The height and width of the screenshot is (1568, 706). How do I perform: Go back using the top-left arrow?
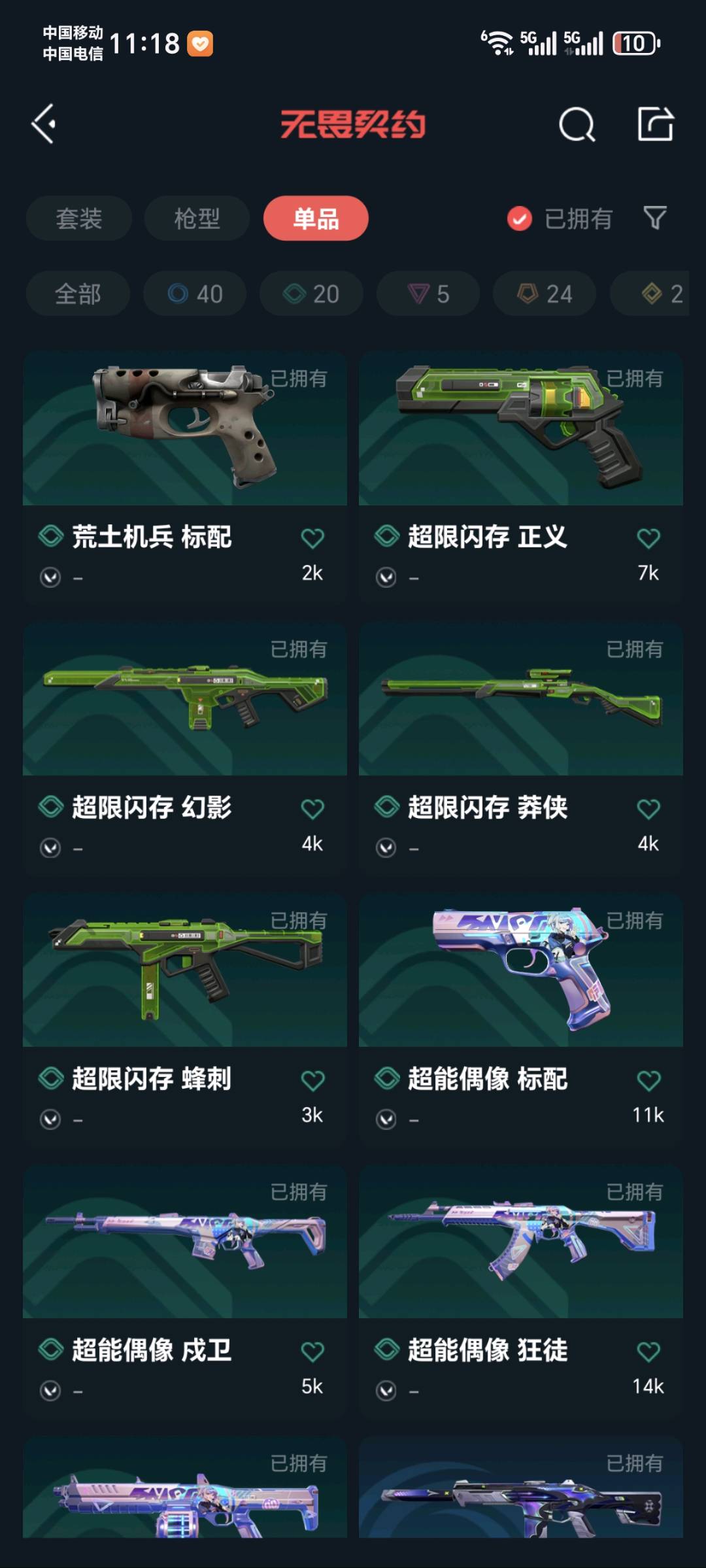[44, 124]
